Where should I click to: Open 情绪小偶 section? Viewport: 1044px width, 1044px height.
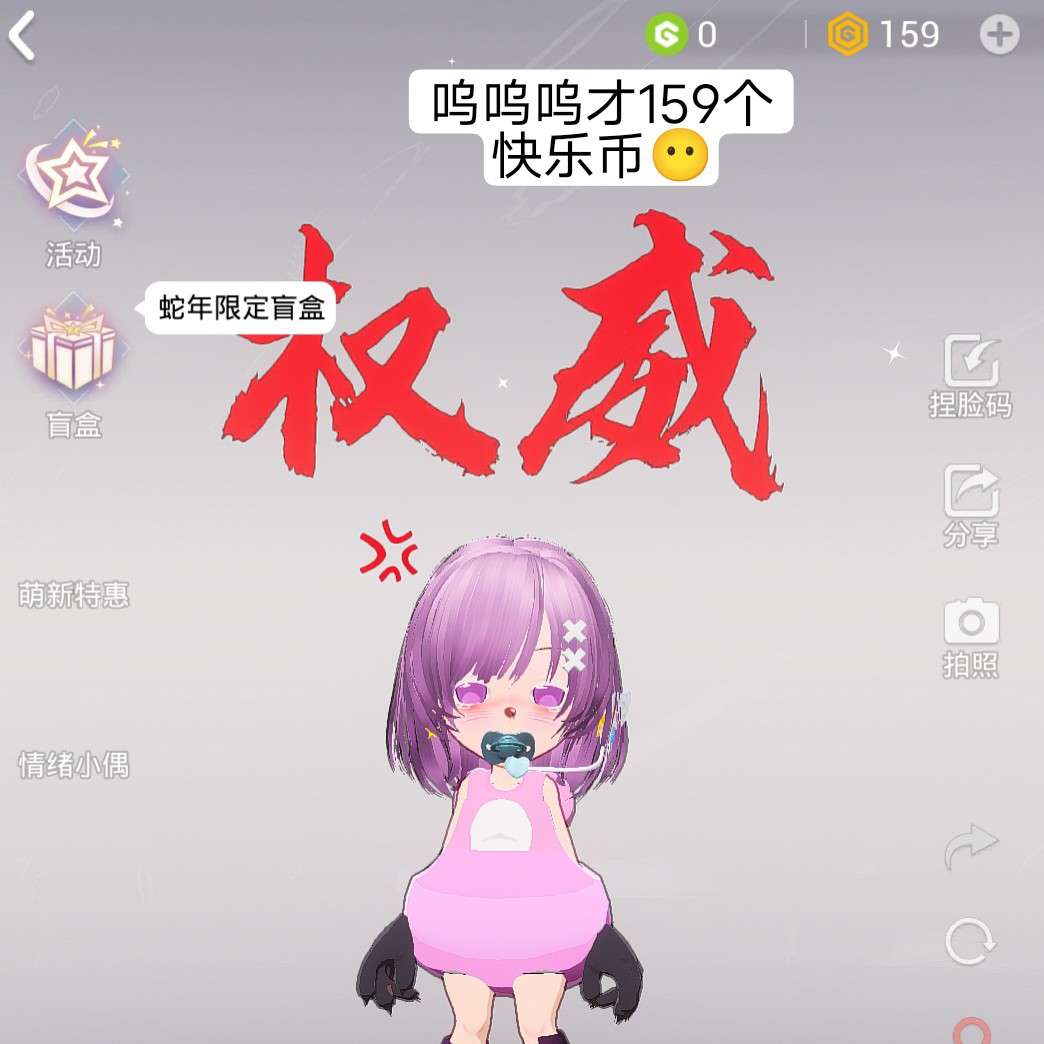[x=74, y=765]
